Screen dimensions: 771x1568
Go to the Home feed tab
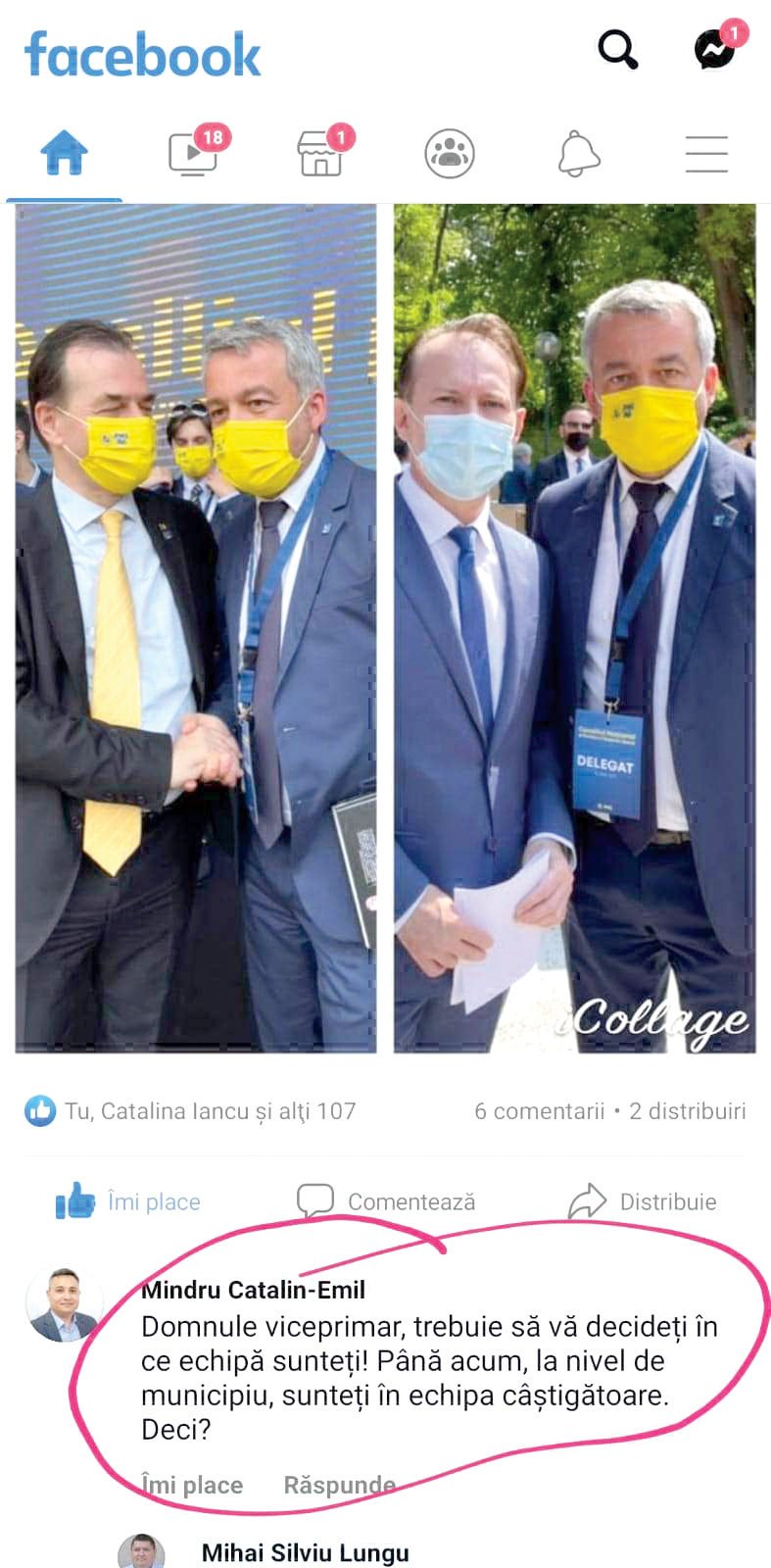65,154
